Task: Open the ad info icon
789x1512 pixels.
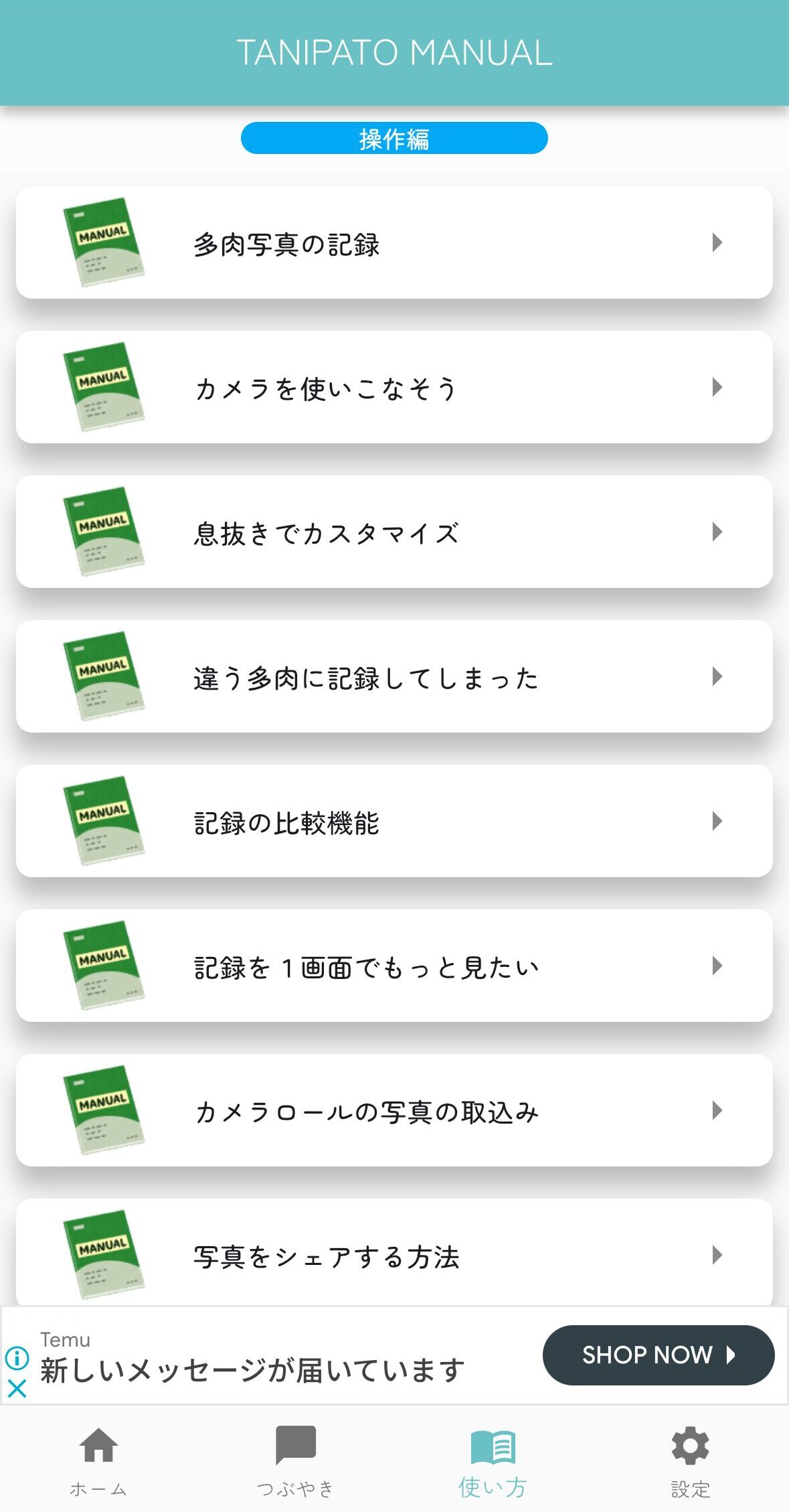Action: click(x=17, y=1358)
